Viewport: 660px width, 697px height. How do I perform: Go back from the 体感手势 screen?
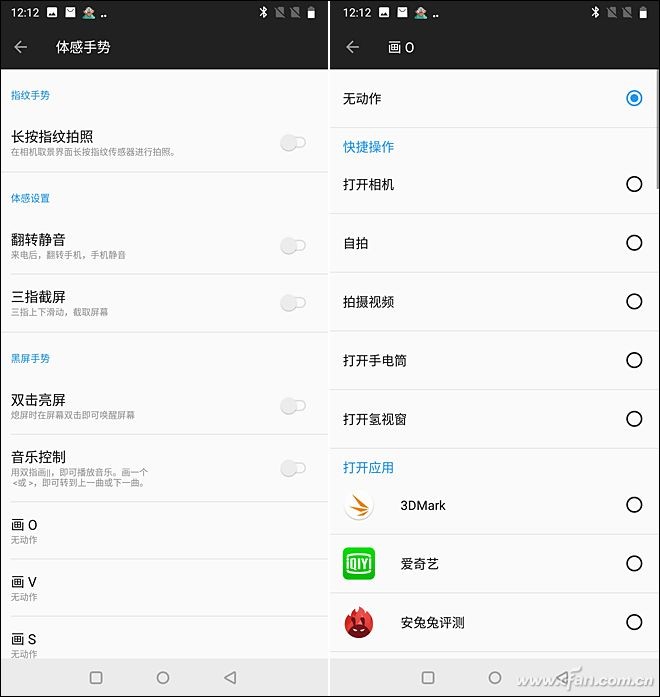(21, 47)
